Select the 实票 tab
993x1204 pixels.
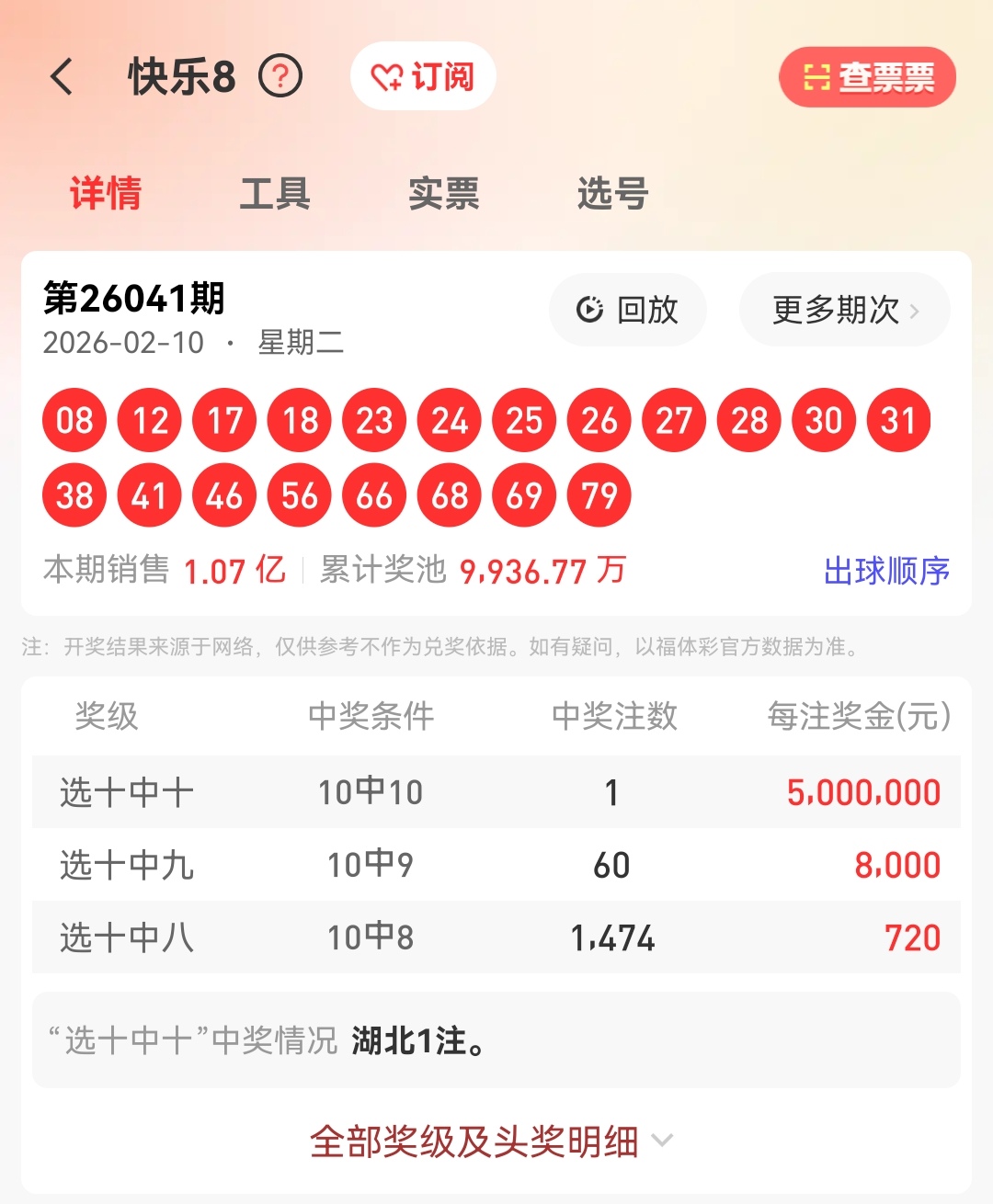442,193
